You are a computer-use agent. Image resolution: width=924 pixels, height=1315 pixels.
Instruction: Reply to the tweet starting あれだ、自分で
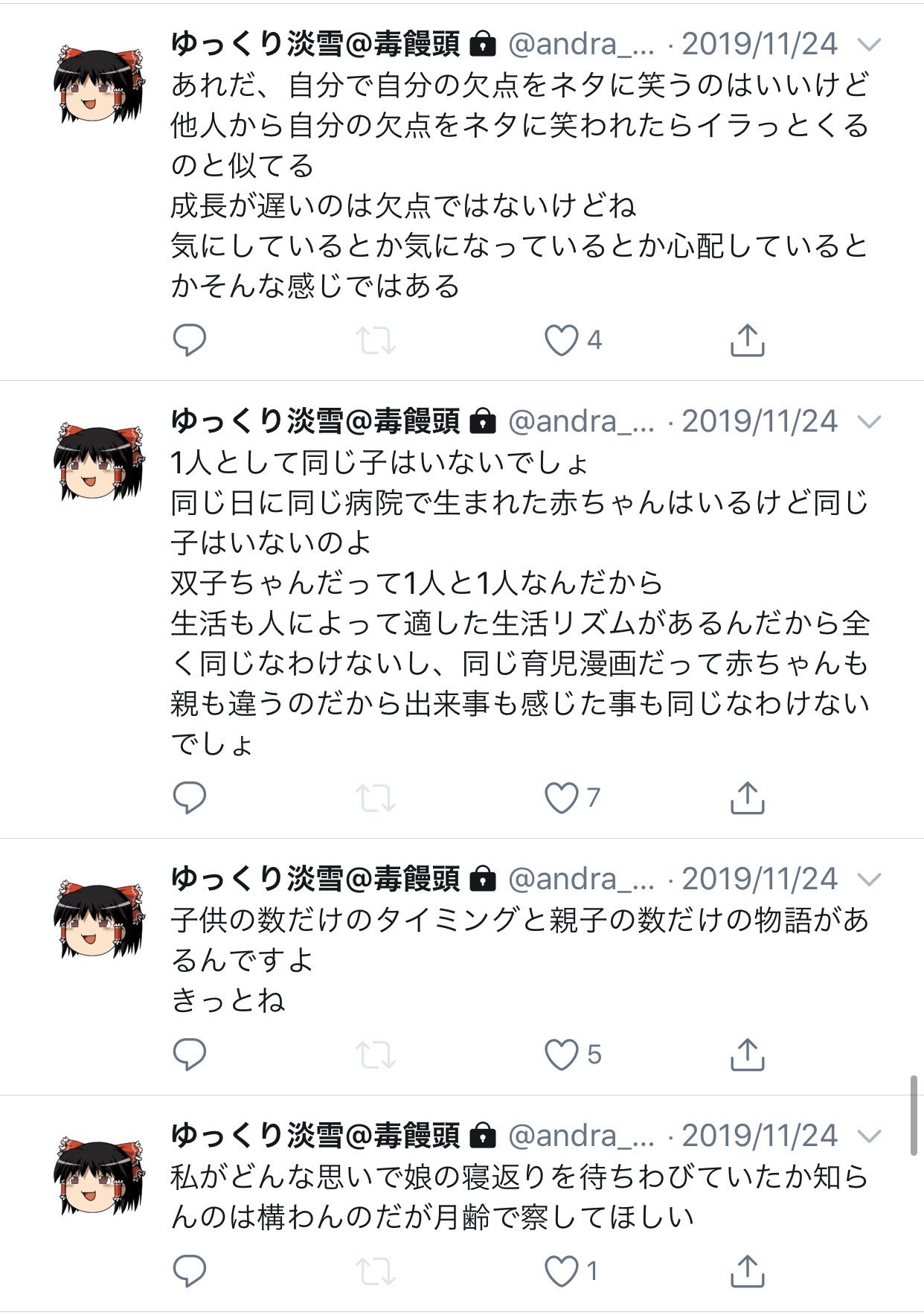(x=189, y=340)
